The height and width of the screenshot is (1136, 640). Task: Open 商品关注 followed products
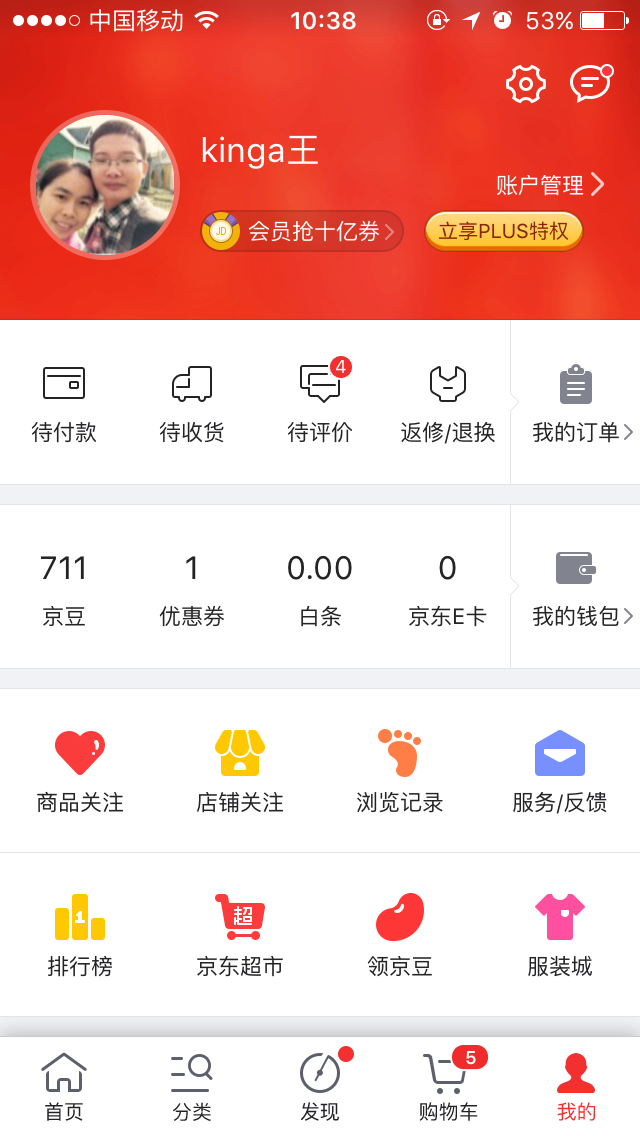80,772
